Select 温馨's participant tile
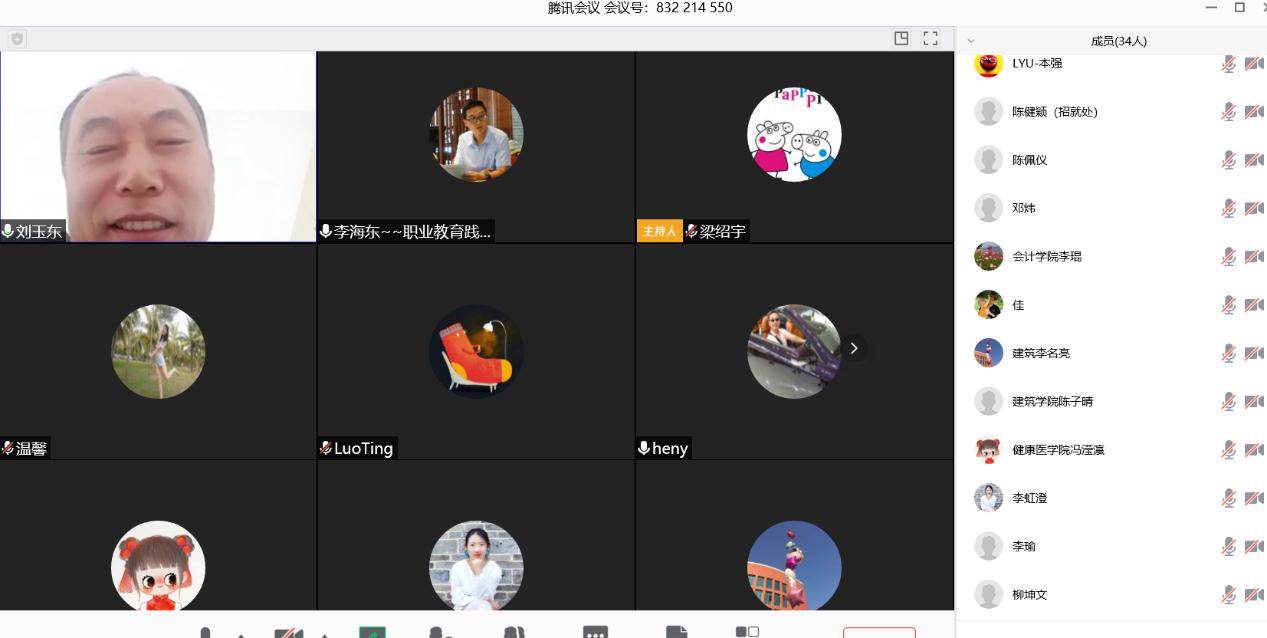The image size is (1267, 638). coord(158,352)
